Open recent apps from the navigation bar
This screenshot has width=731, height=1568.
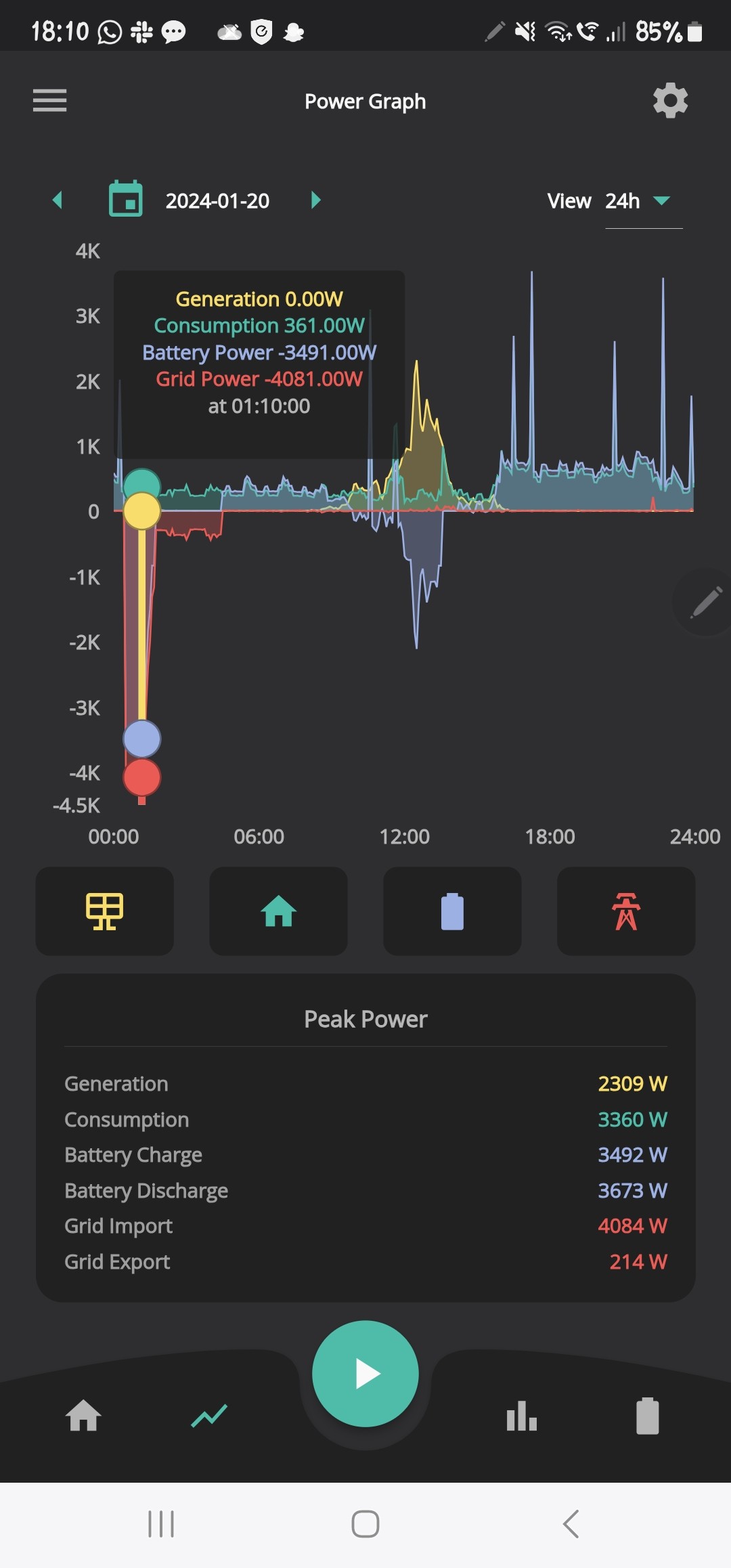(x=161, y=1524)
